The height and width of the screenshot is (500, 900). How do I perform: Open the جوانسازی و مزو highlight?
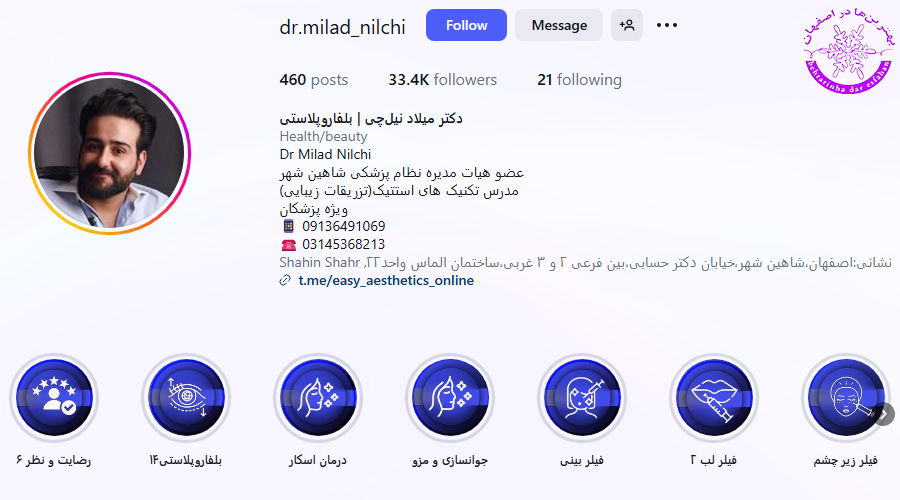click(x=450, y=399)
